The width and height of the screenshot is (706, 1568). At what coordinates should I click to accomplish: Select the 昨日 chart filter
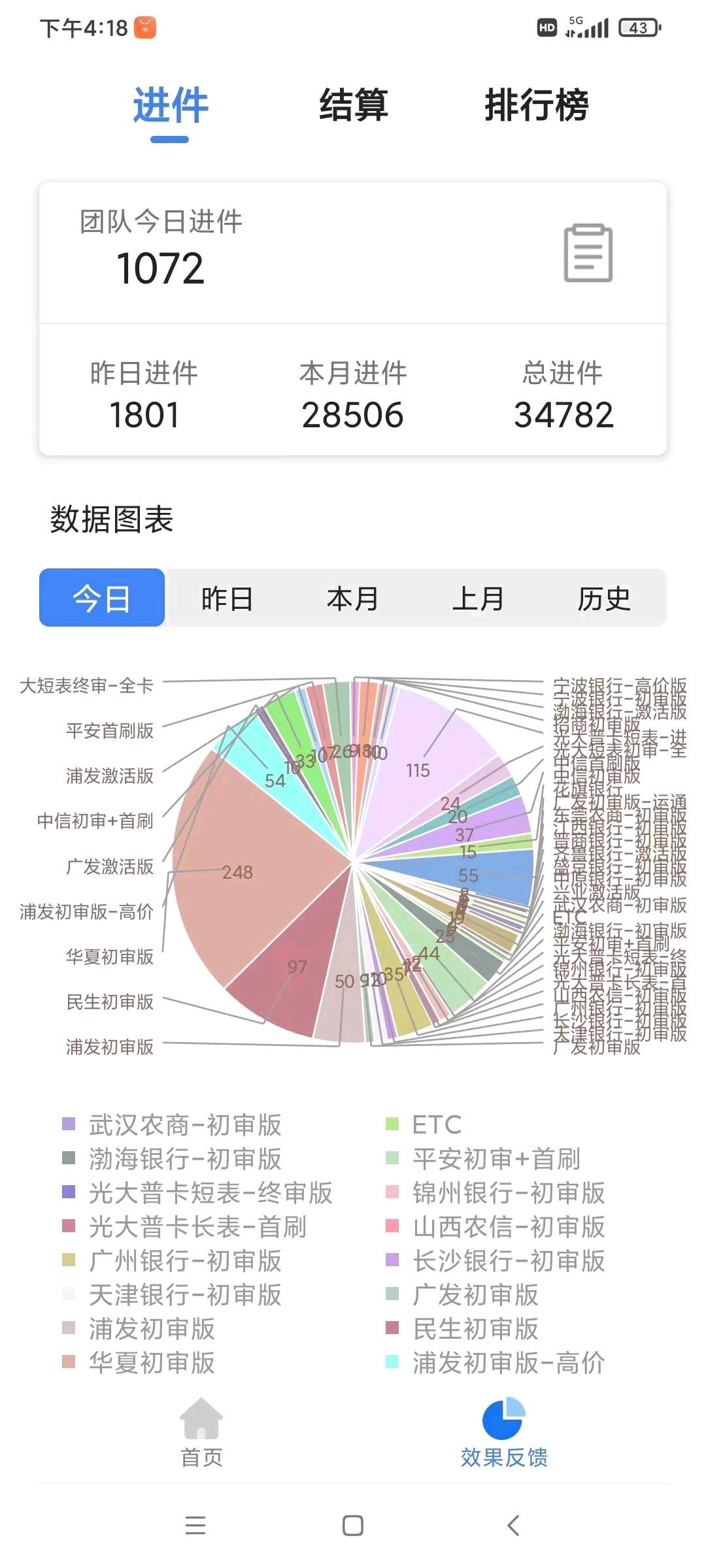227,598
